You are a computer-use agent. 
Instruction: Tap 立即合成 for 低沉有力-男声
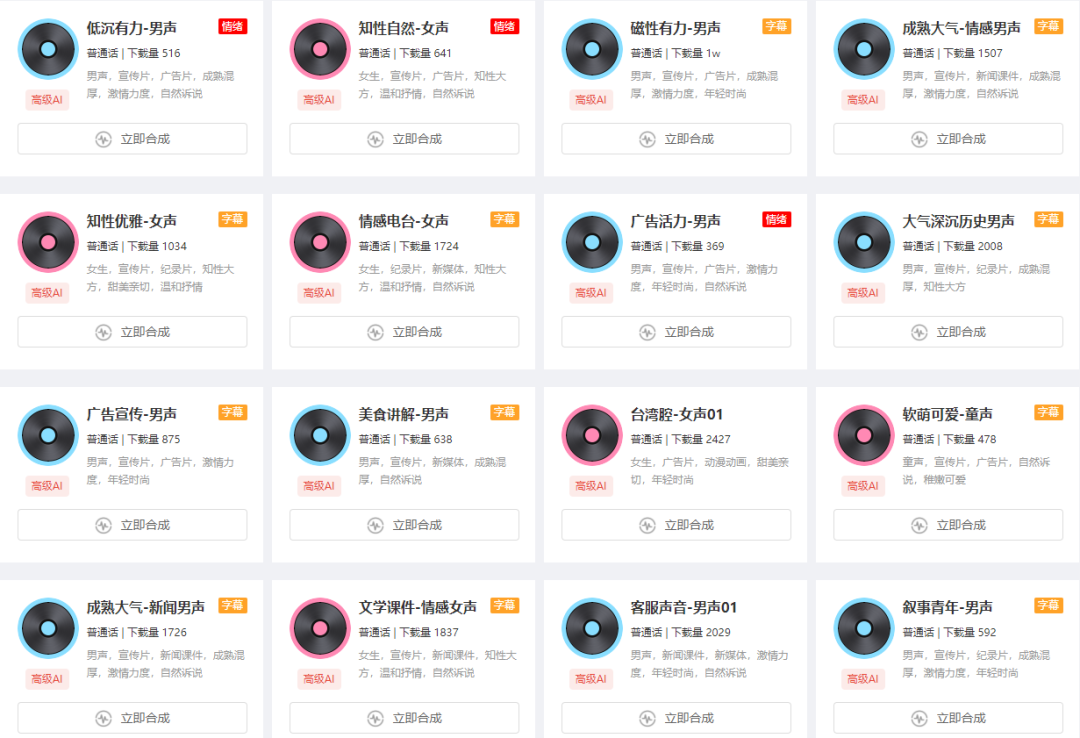132,139
